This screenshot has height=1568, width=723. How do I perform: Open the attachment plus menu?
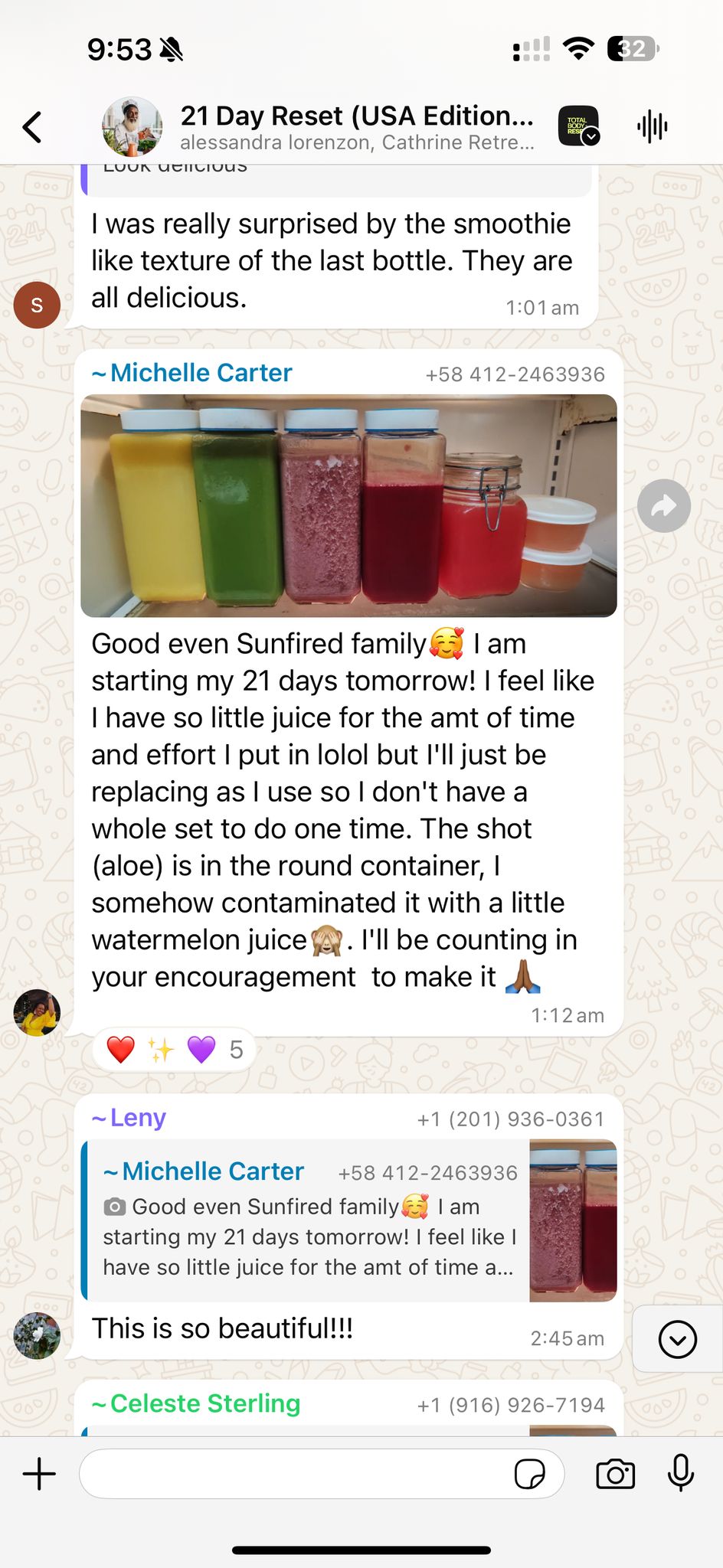click(39, 1474)
